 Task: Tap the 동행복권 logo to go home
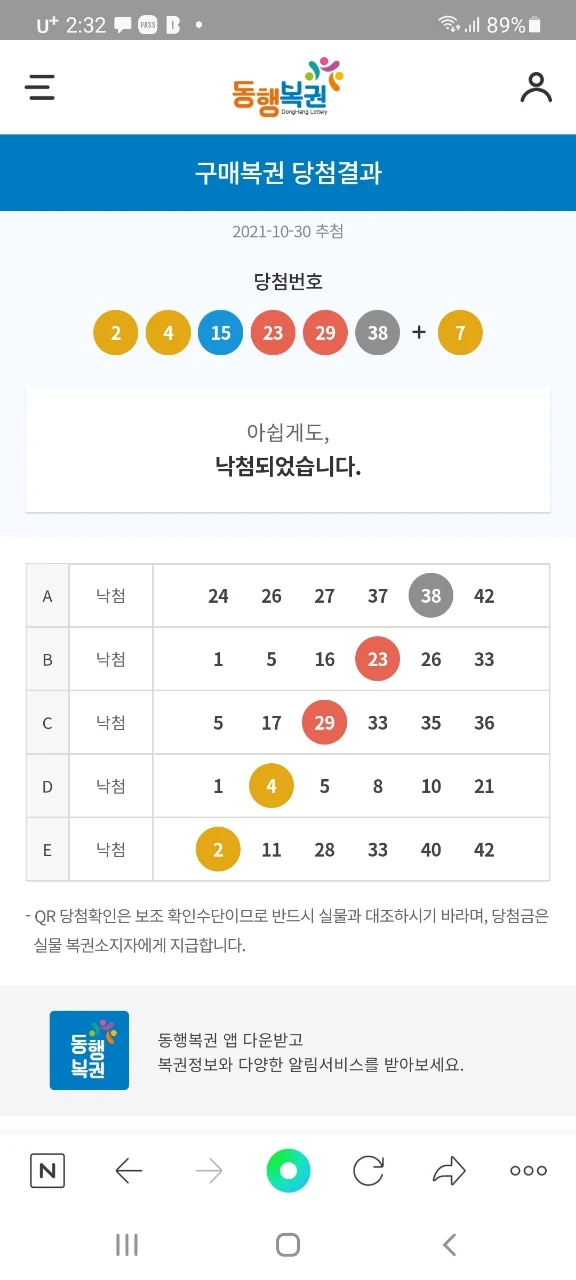288,87
